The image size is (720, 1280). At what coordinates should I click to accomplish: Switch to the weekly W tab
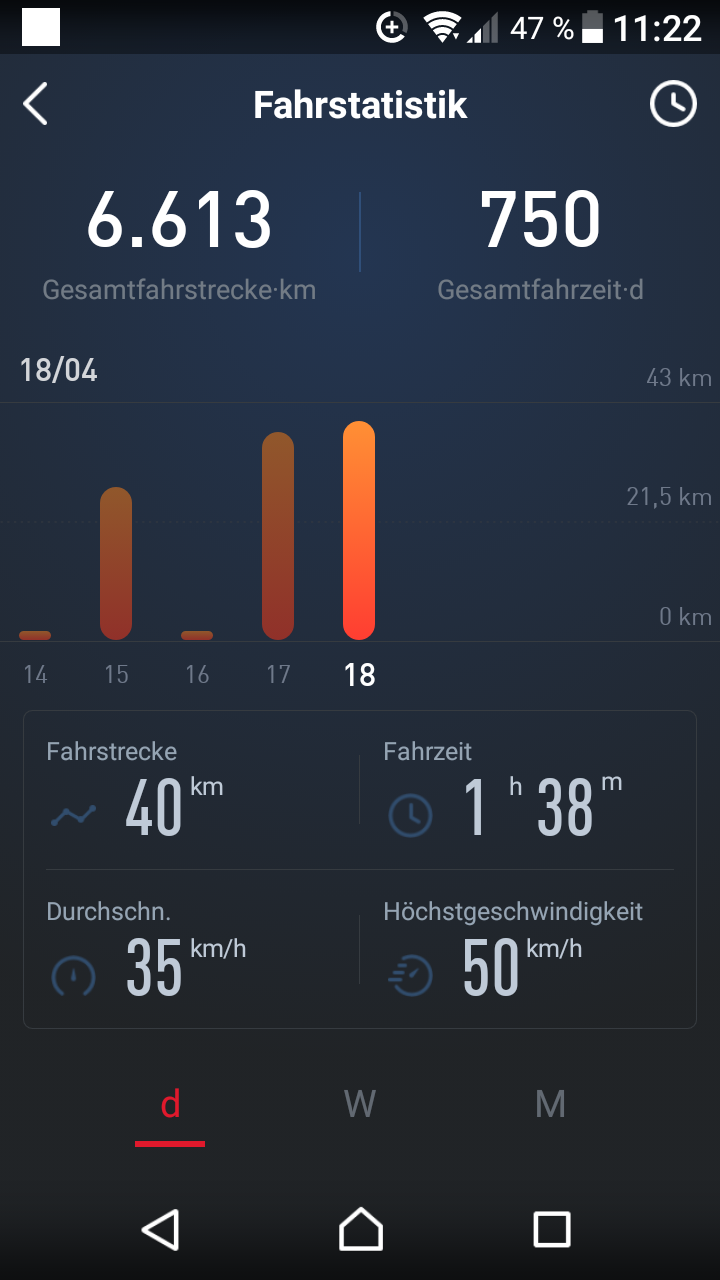tap(359, 1104)
